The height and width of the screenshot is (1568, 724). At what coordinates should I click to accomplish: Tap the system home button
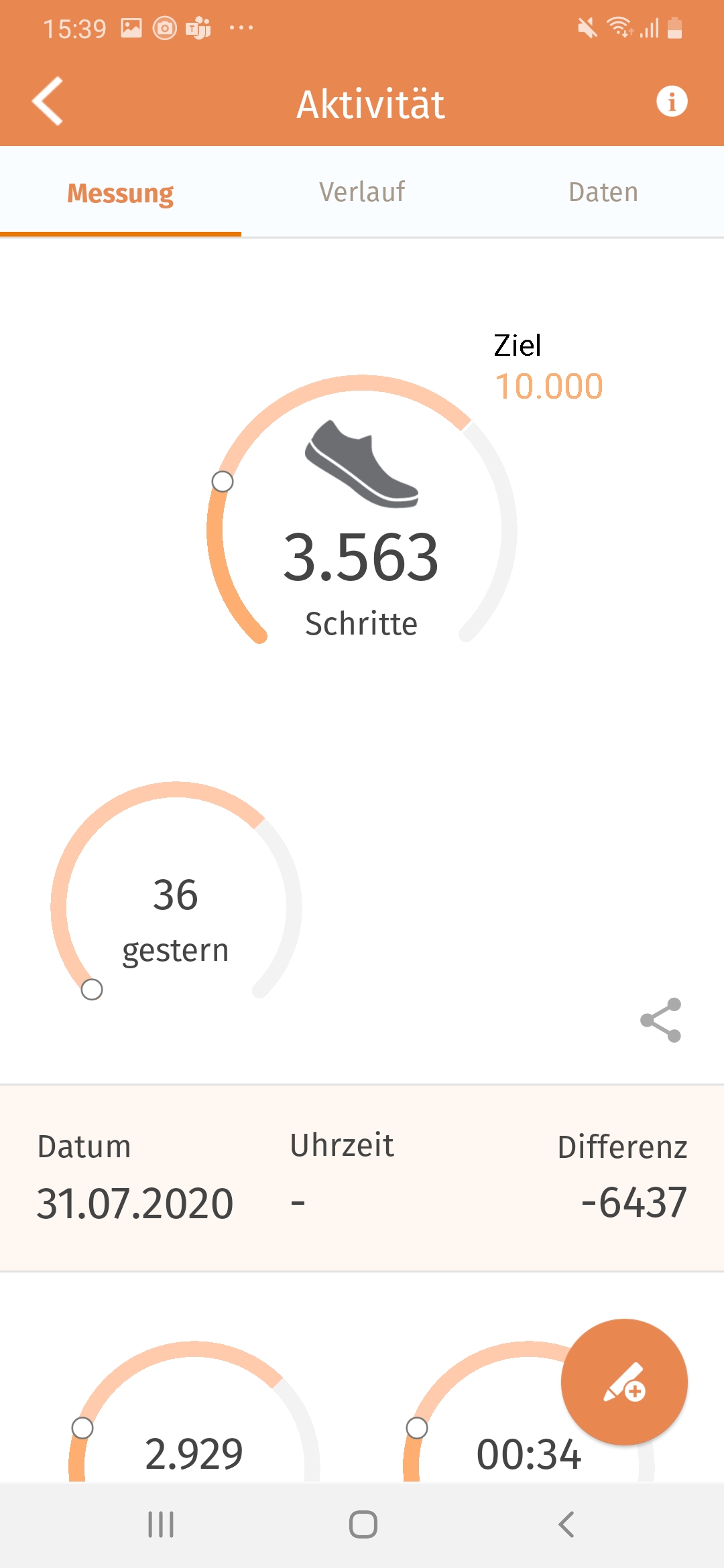click(363, 1524)
